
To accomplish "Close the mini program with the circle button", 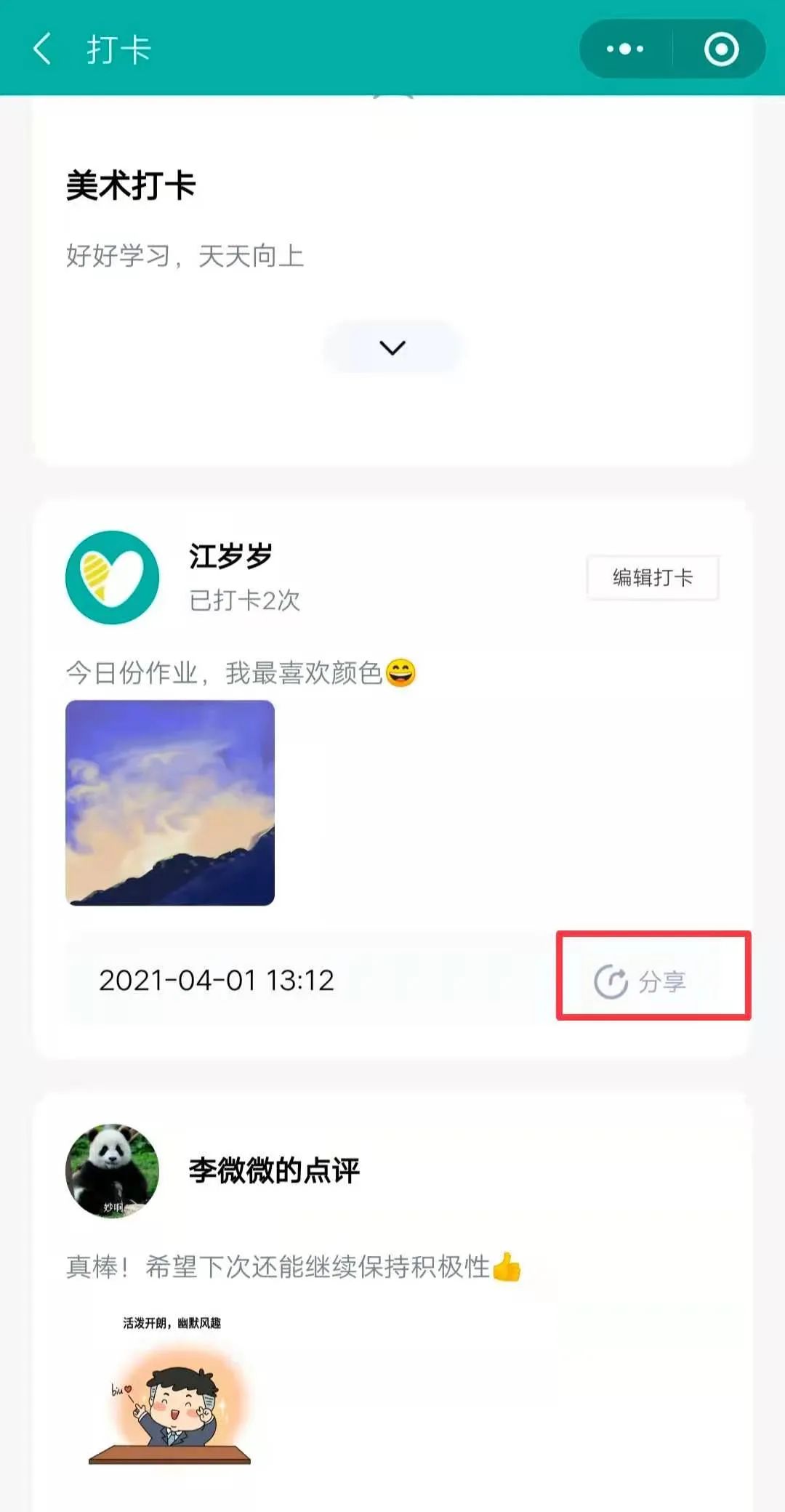I will pos(721,49).
